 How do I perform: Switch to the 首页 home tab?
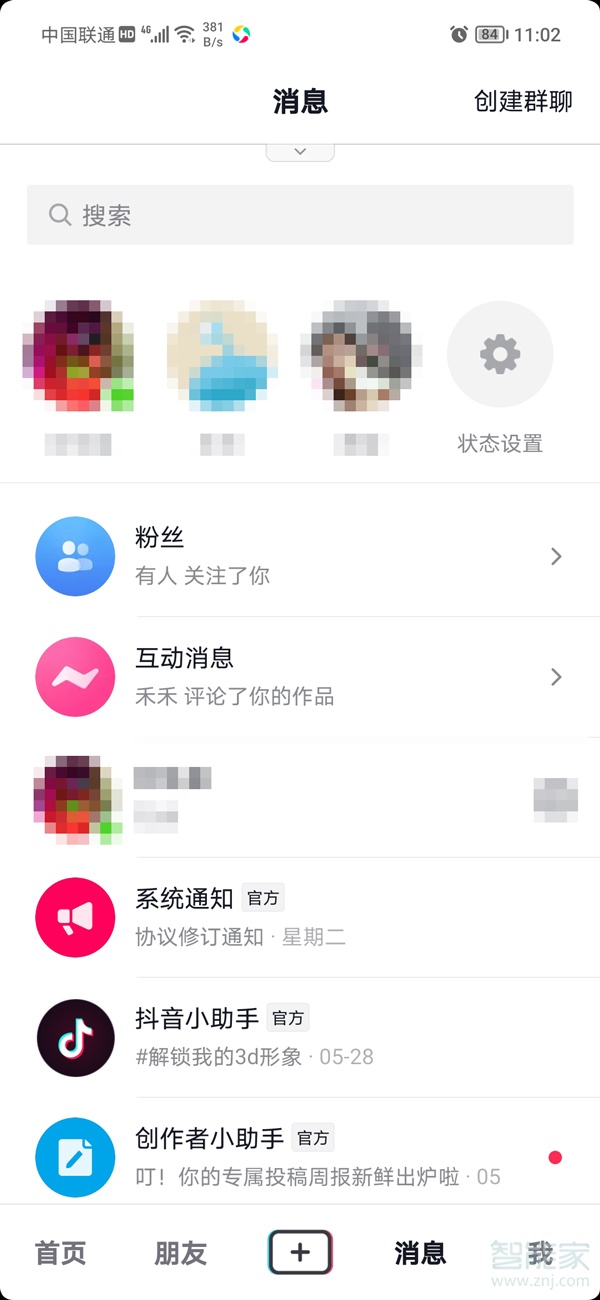(61, 1253)
